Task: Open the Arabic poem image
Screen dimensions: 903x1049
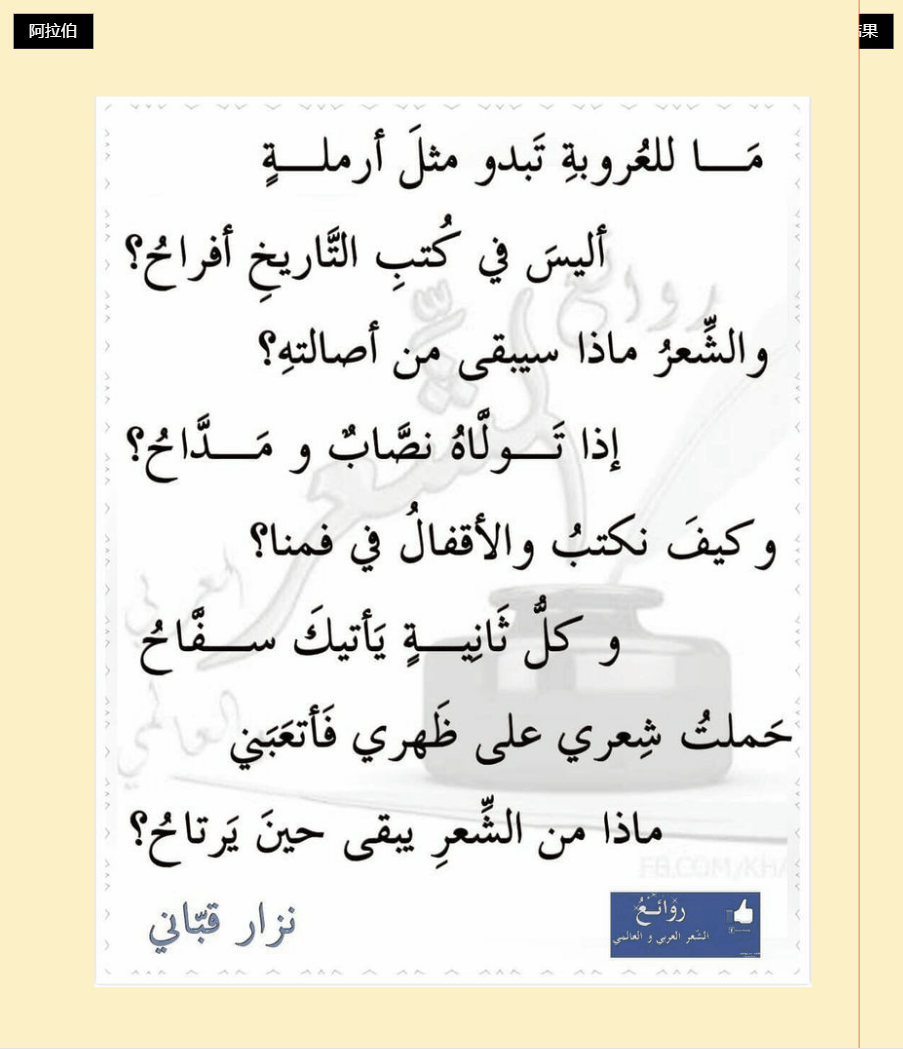Action: 452,540
